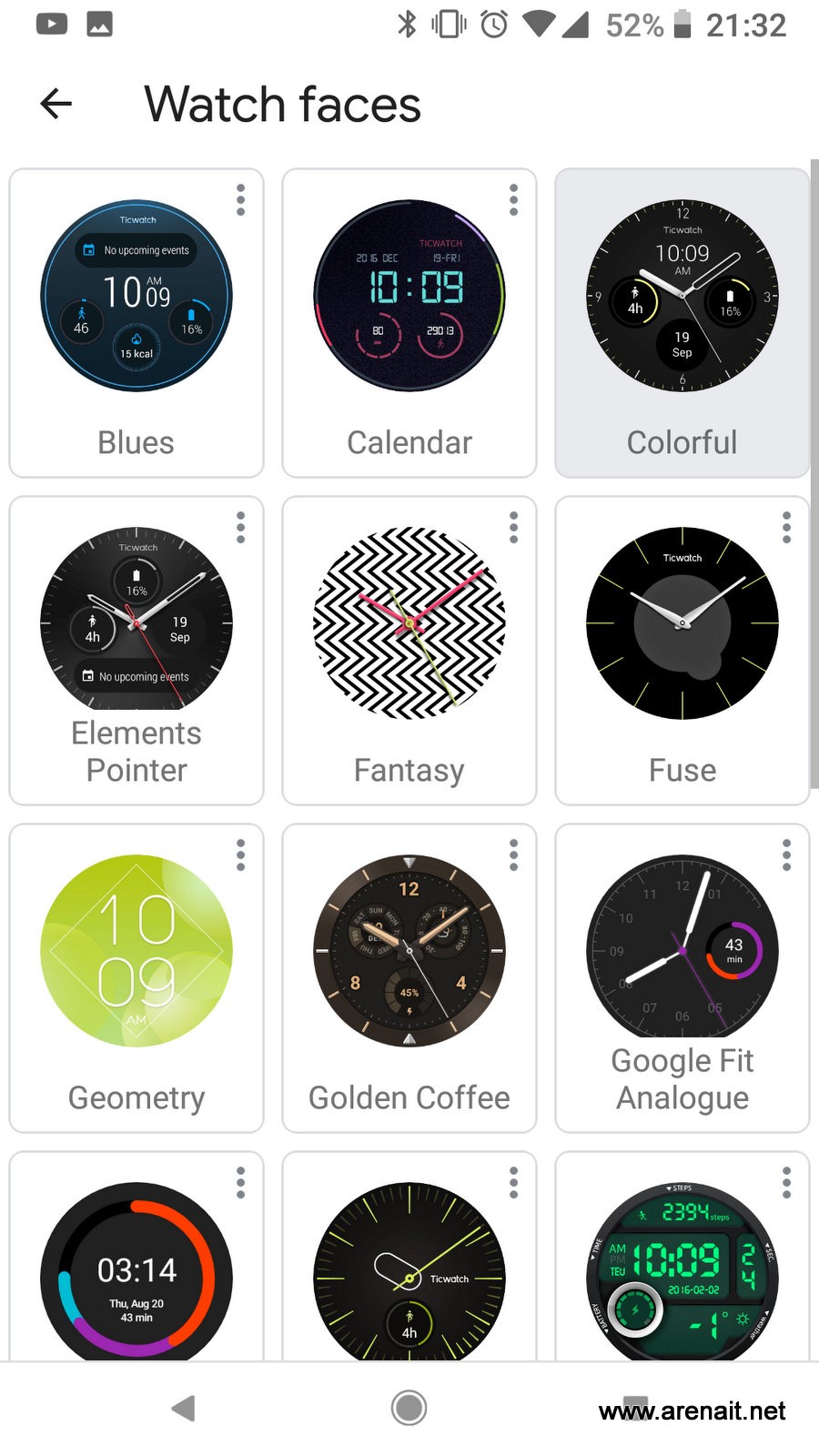Viewport: 819px width, 1456px height.
Task: Pick the Google Fit Analogue face
Action: (682, 978)
